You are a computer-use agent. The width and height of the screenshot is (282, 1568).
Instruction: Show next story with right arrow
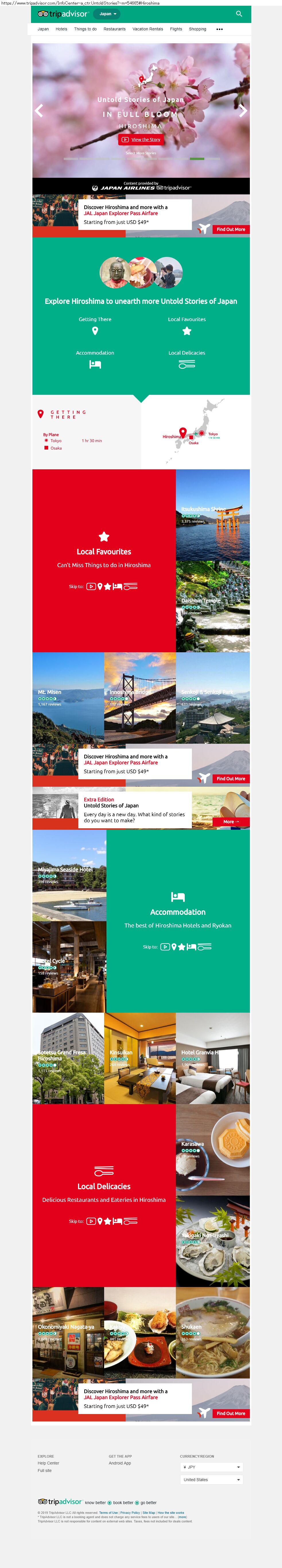point(242,111)
